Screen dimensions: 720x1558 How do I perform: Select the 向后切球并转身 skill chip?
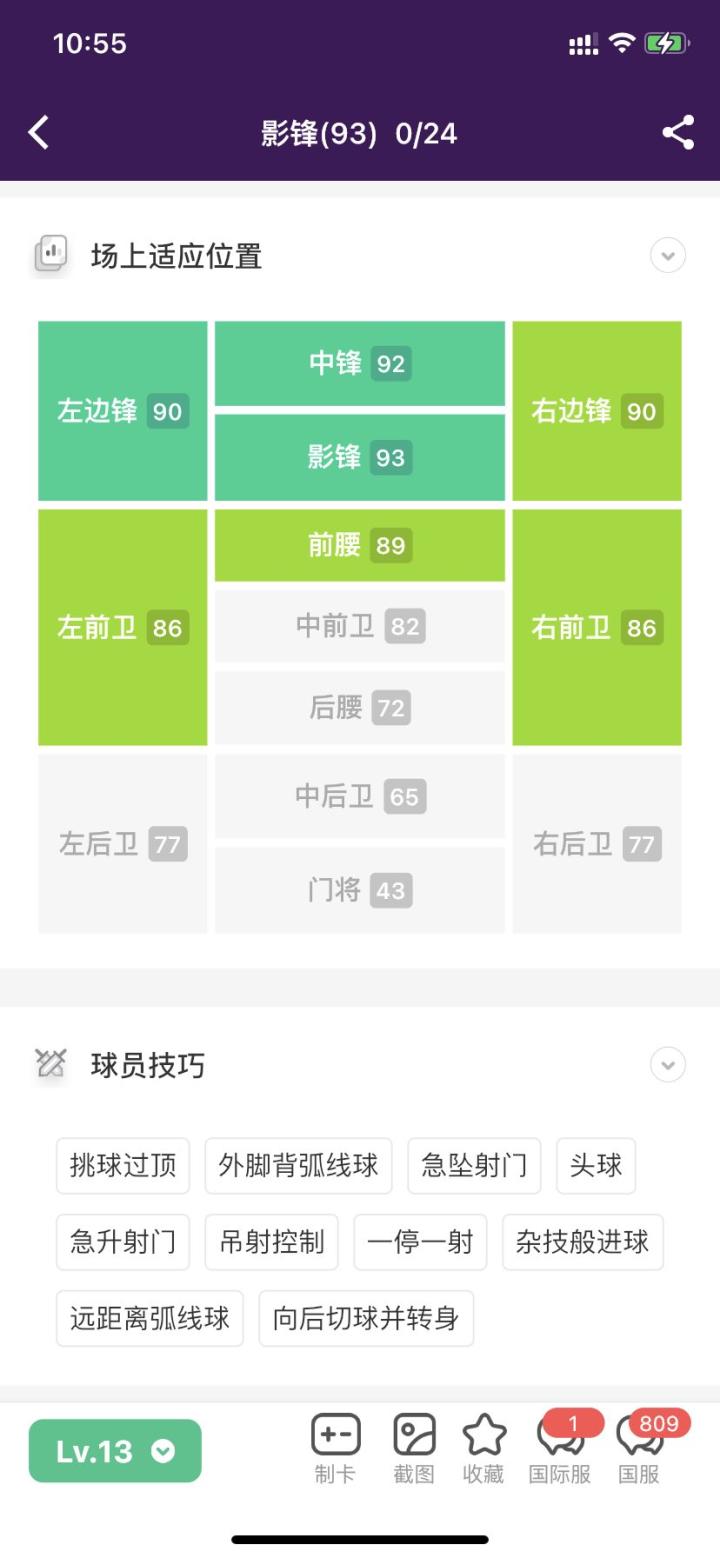[x=366, y=1318]
